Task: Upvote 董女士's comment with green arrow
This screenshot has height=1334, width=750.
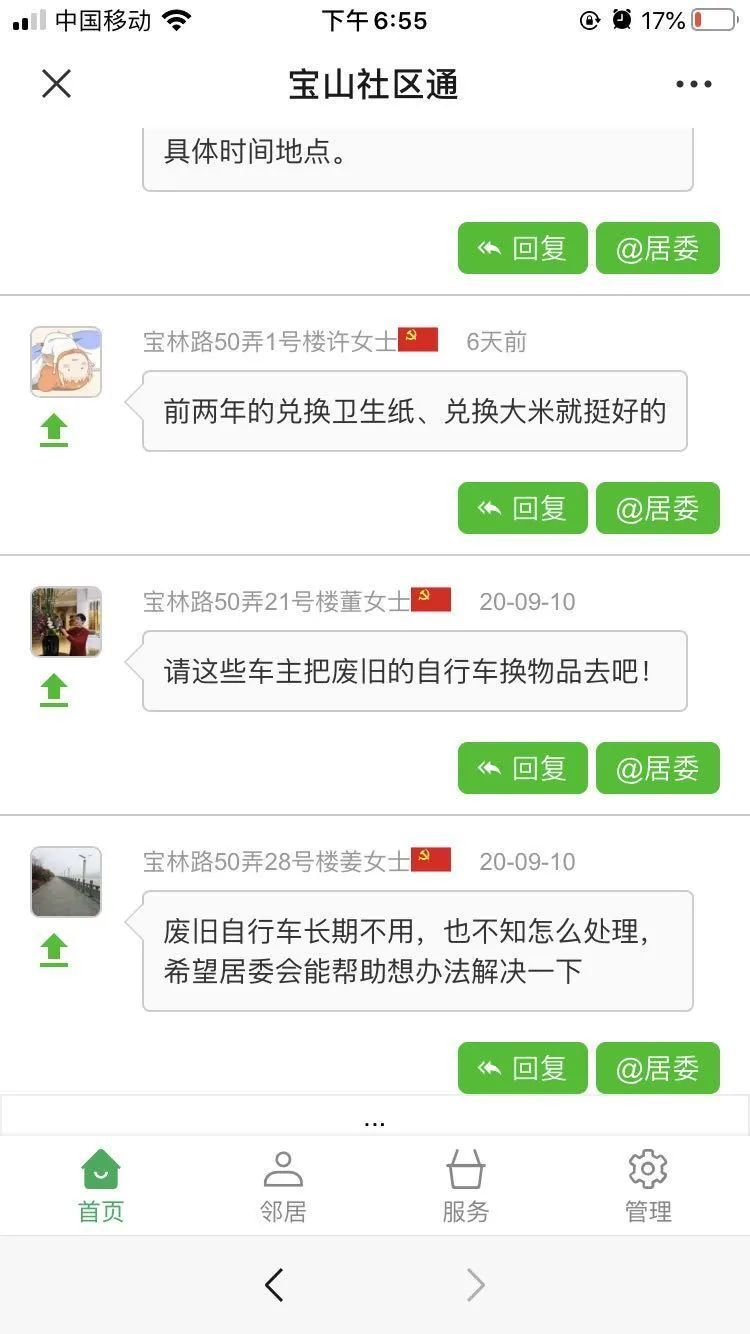Action: [x=54, y=691]
